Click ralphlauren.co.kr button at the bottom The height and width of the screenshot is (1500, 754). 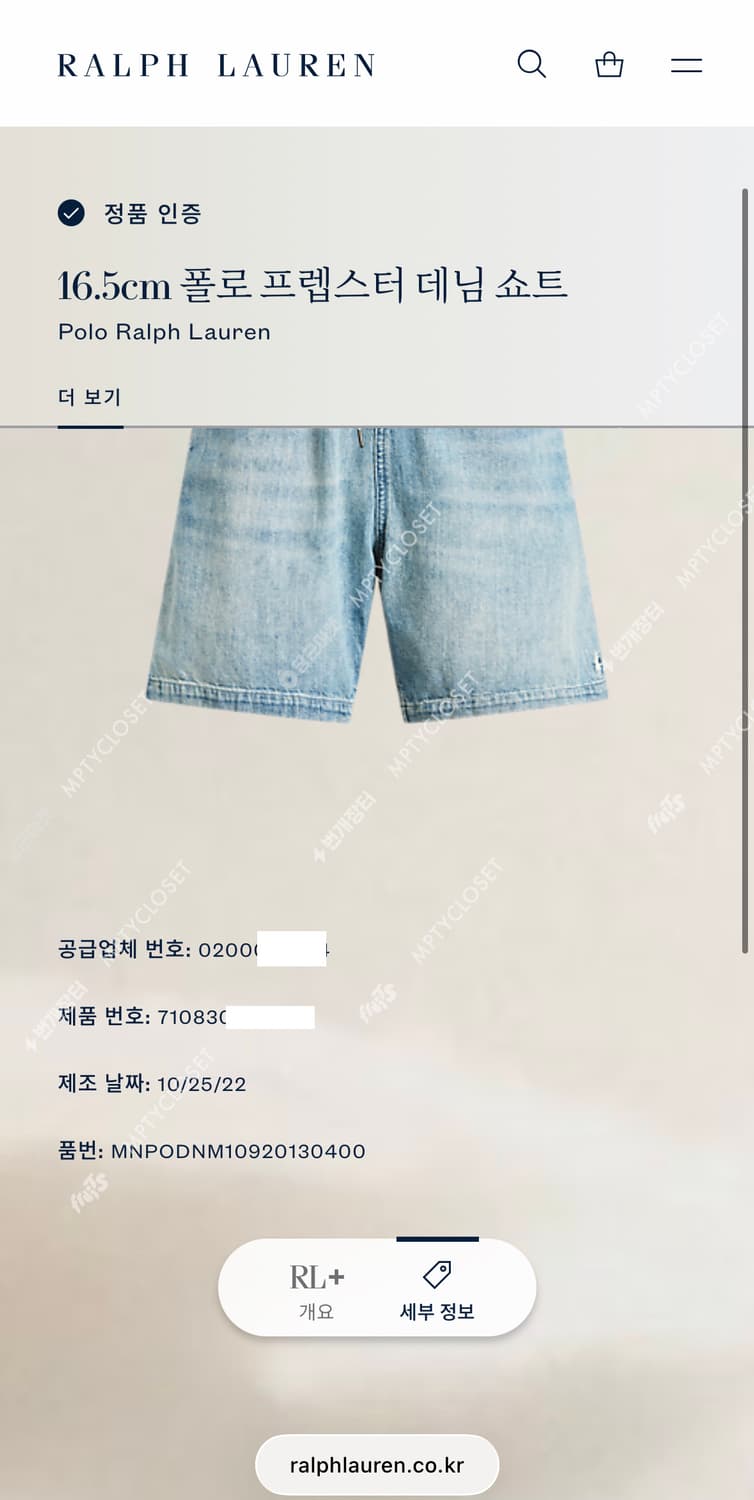tap(377, 1464)
